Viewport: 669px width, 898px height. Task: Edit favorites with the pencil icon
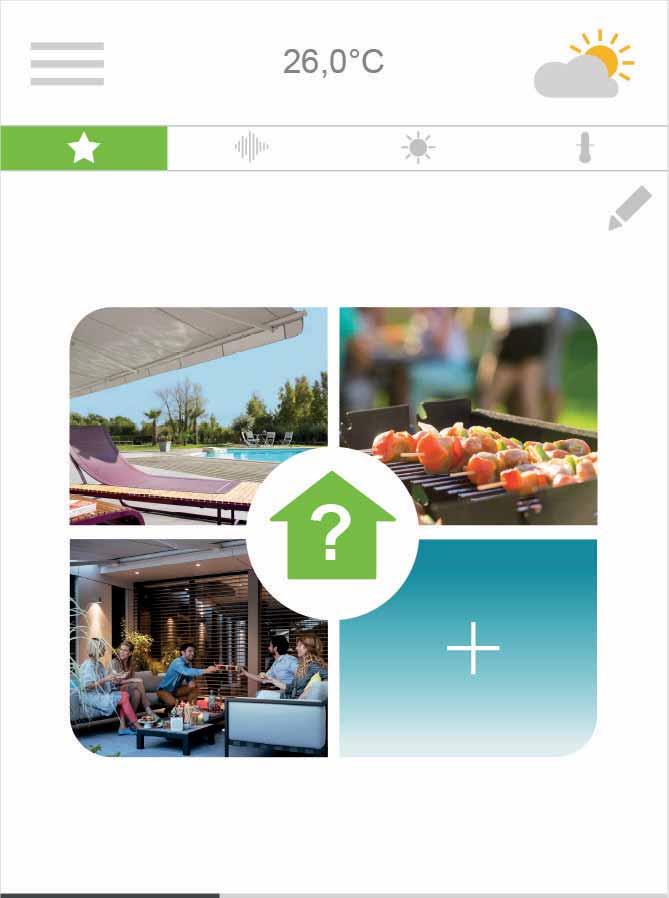[630, 209]
